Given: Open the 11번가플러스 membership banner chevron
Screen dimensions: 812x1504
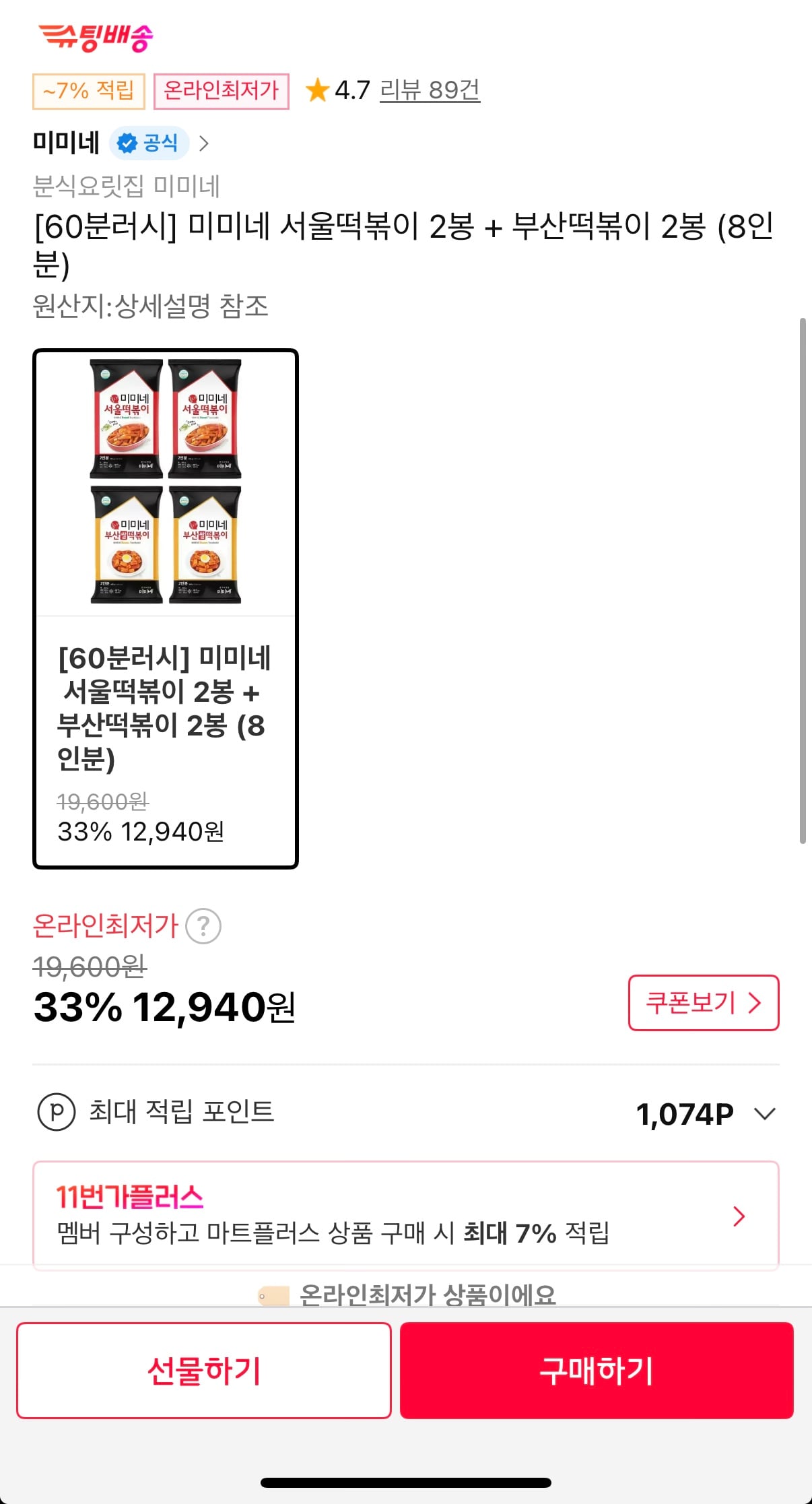Looking at the screenshot, I should 739,1216.
